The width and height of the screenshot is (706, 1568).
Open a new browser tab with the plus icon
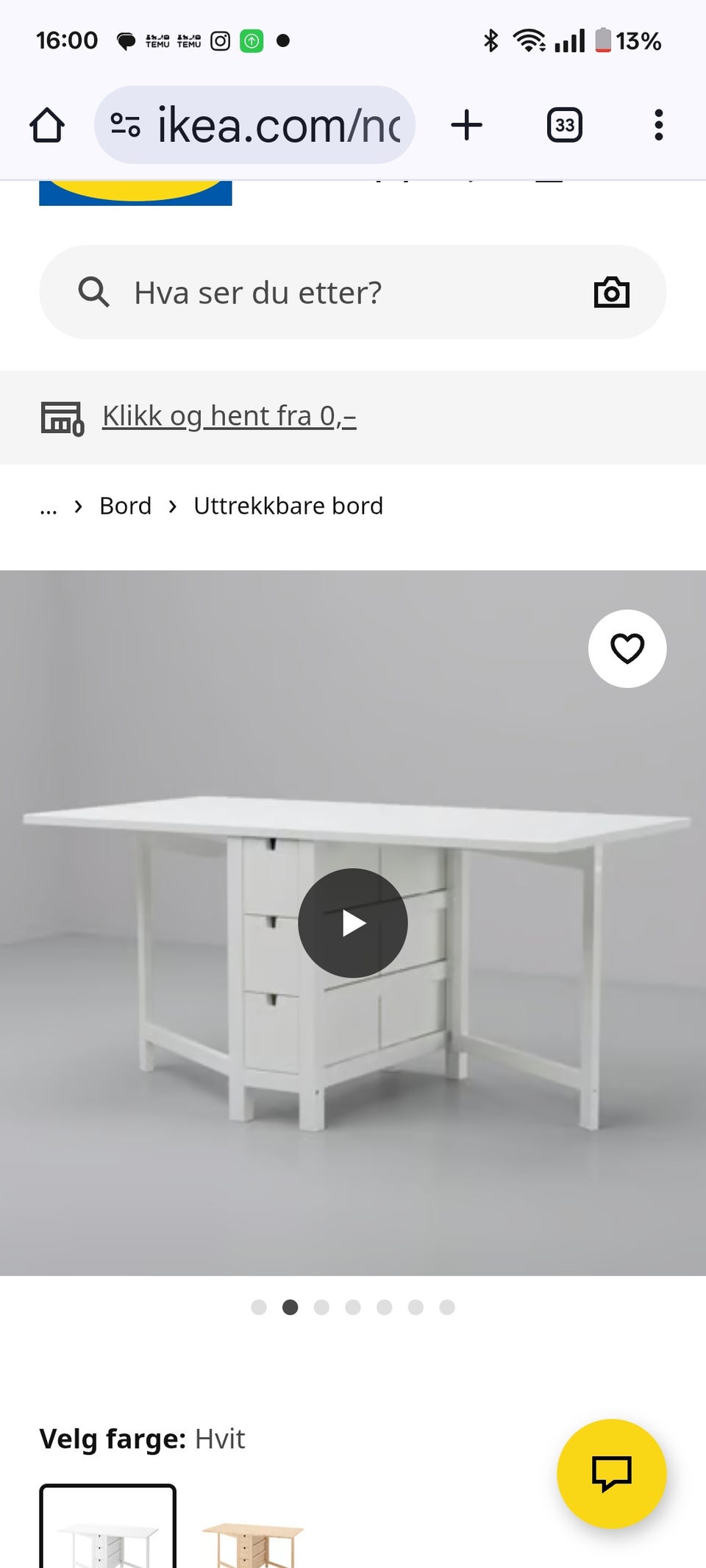(468, 124)
